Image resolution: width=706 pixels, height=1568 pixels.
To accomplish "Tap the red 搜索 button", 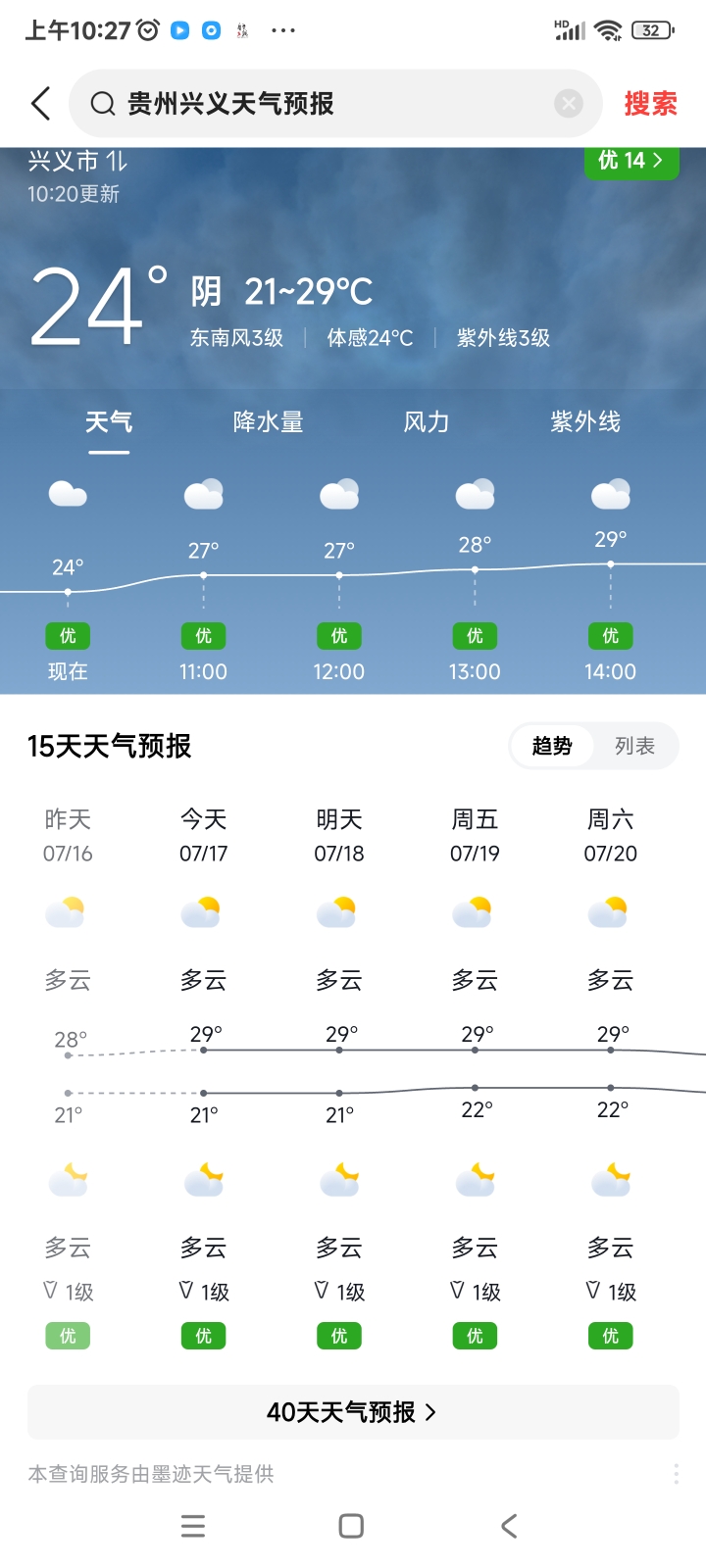I will tap(650, 103).
